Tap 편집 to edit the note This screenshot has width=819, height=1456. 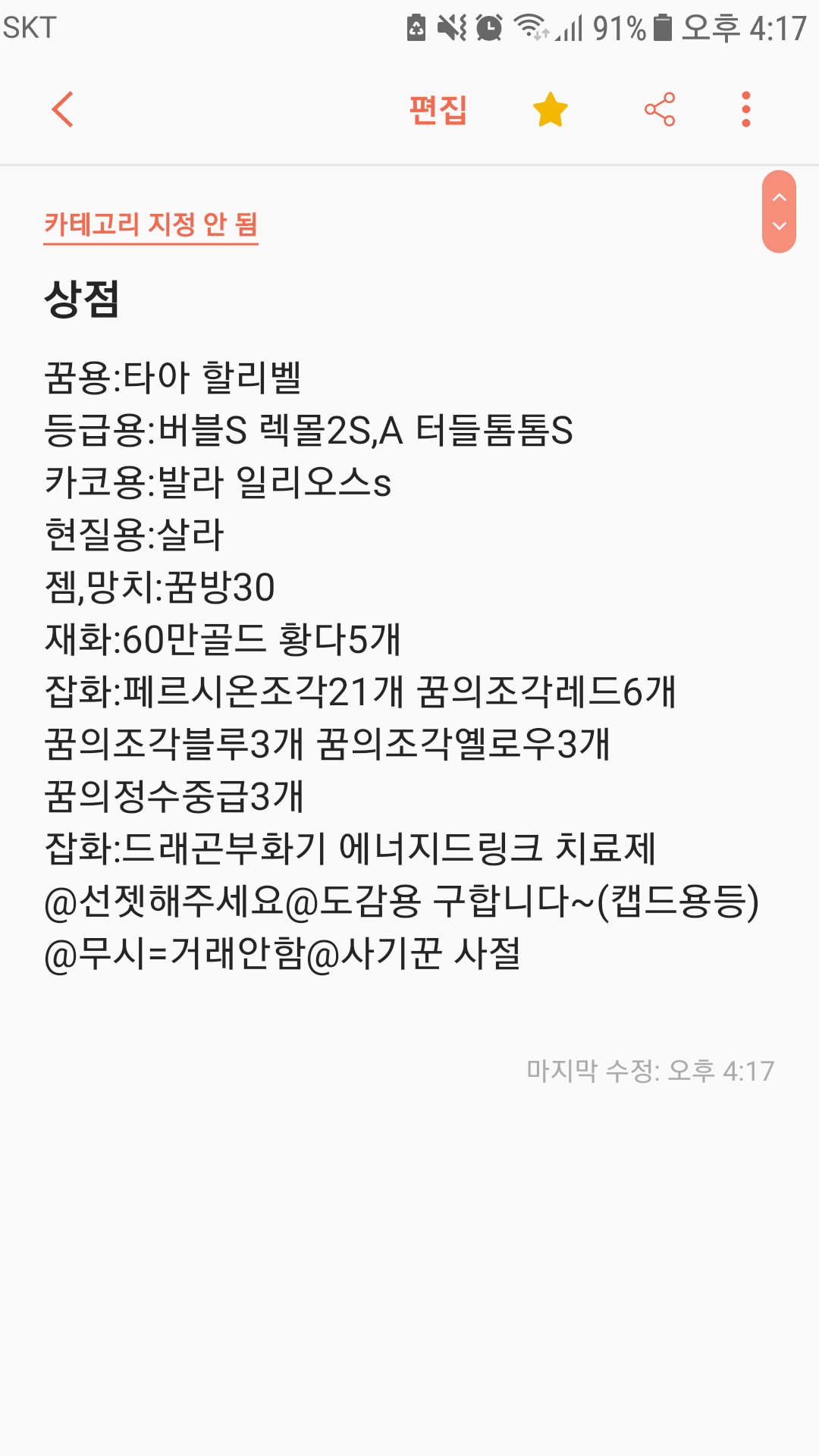(x=438, y=110)
